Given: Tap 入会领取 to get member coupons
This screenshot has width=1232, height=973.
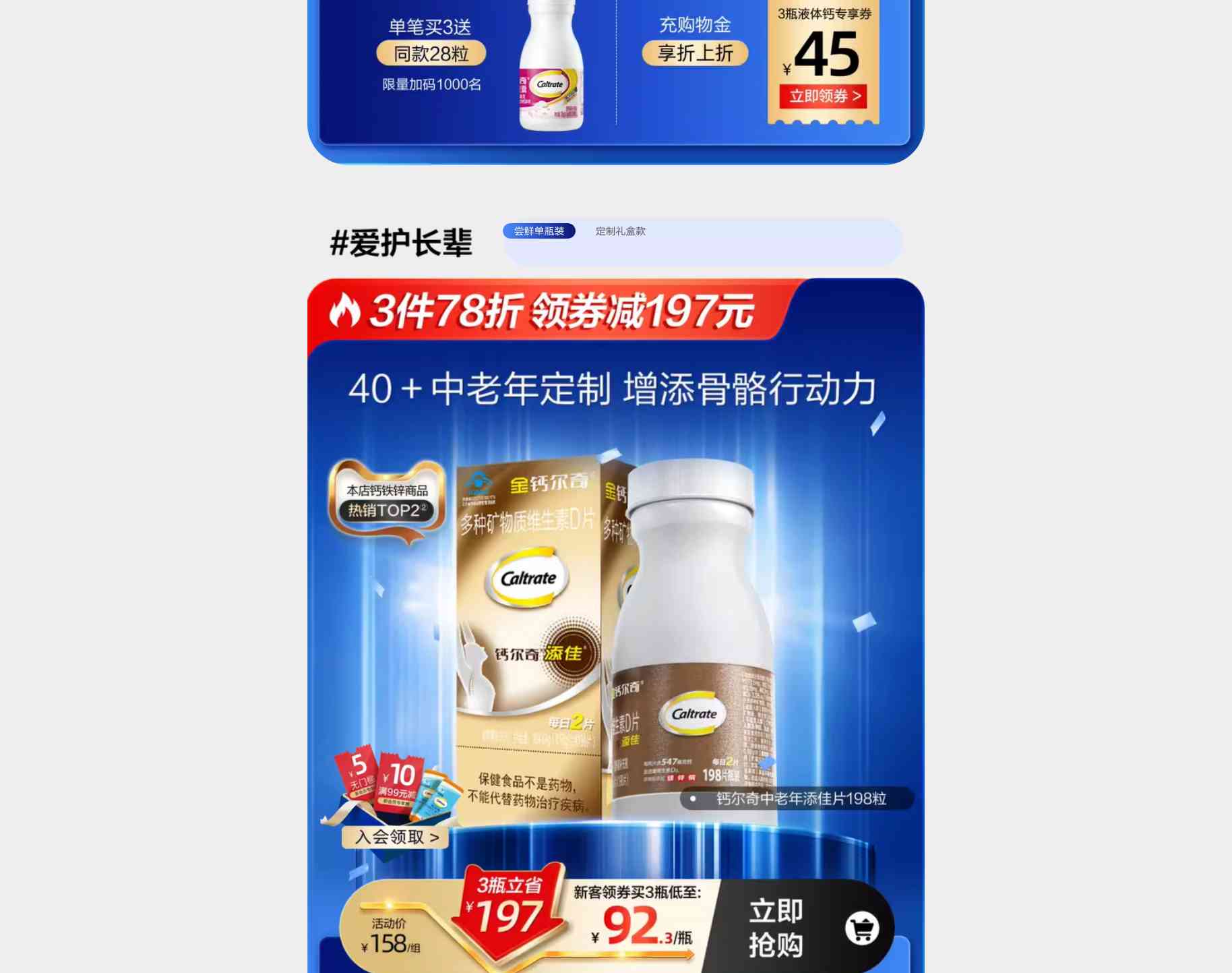Looking at the screenshot, I should point(396,837).
